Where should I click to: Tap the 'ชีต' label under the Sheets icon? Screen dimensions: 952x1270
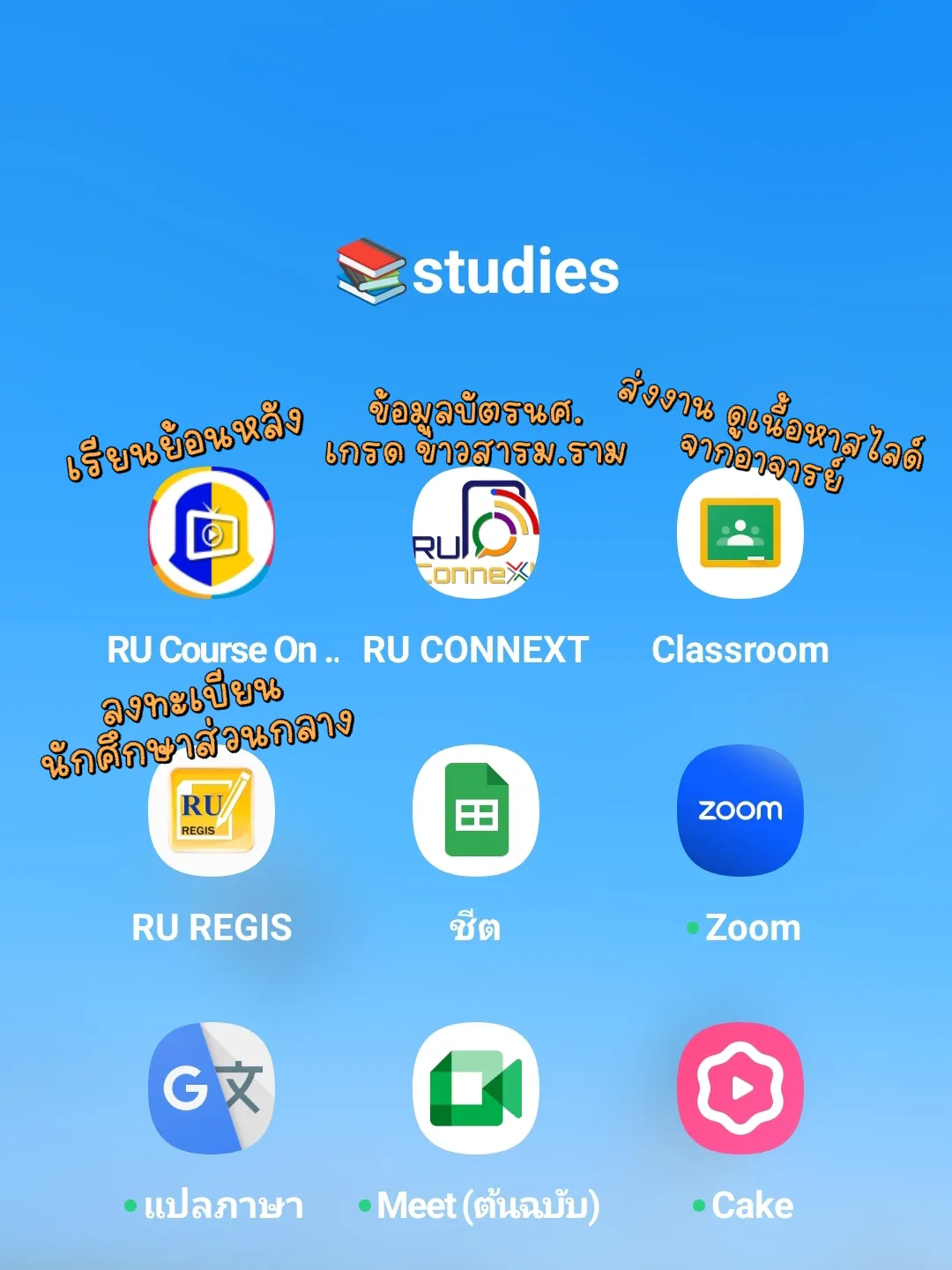476,928
